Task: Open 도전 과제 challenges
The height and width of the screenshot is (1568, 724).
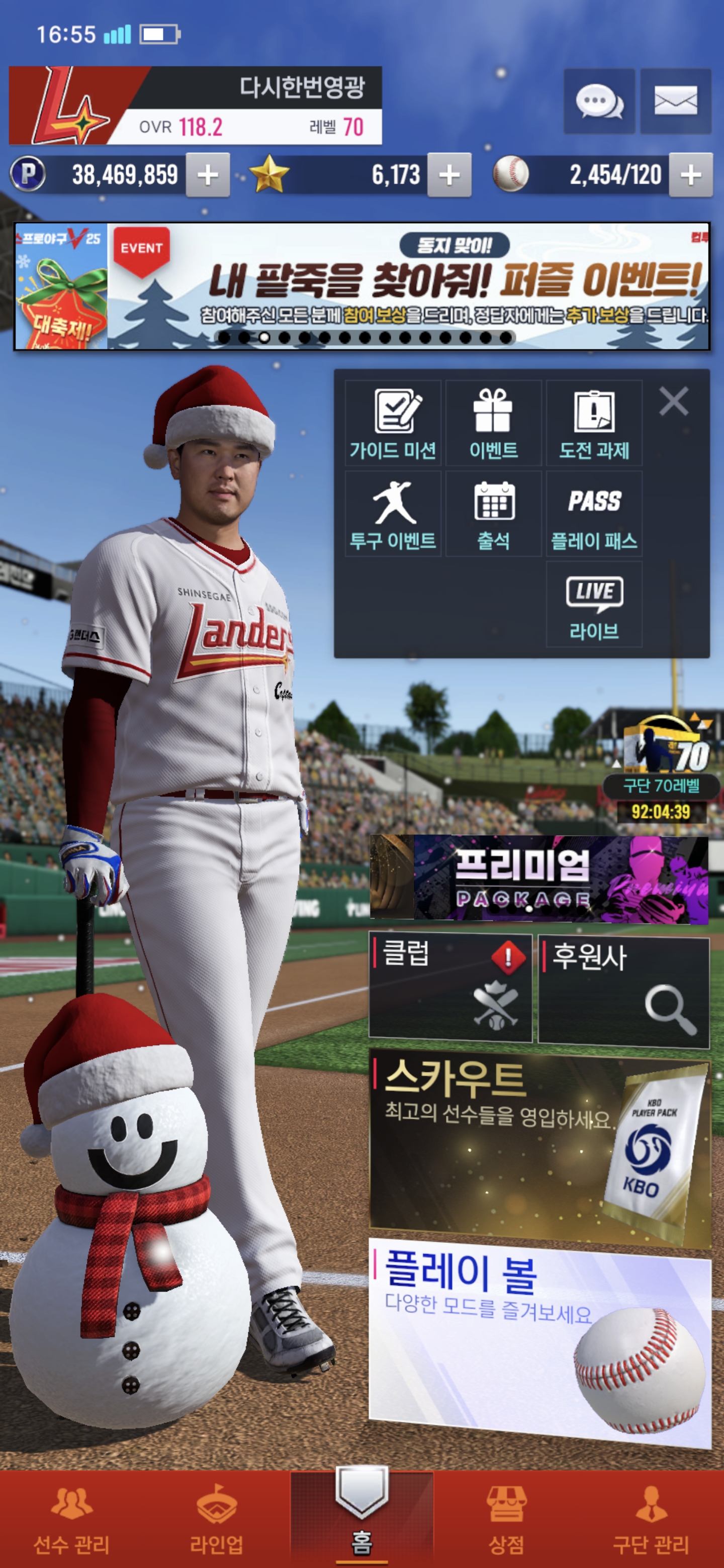Action: (594, 424)
